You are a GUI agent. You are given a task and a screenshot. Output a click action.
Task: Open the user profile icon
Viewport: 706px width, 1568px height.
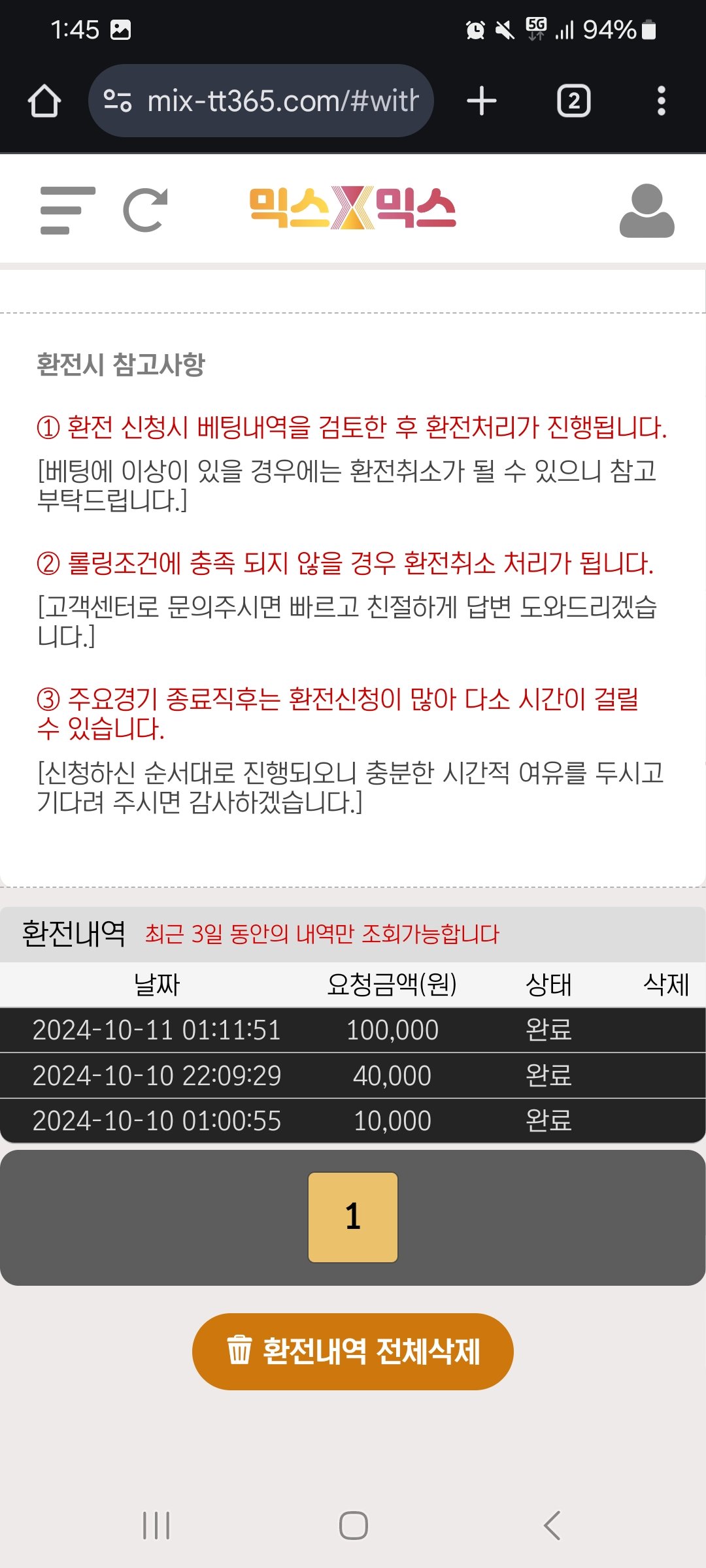(x=647, y=210)
